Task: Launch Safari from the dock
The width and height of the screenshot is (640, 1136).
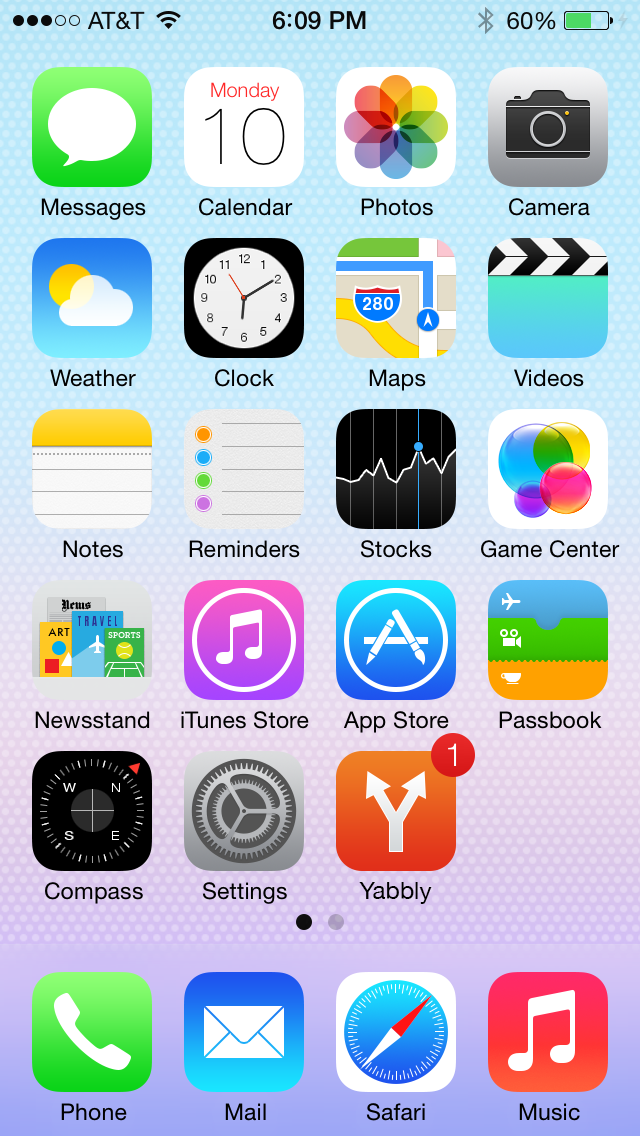Action: coord(396,1032)
